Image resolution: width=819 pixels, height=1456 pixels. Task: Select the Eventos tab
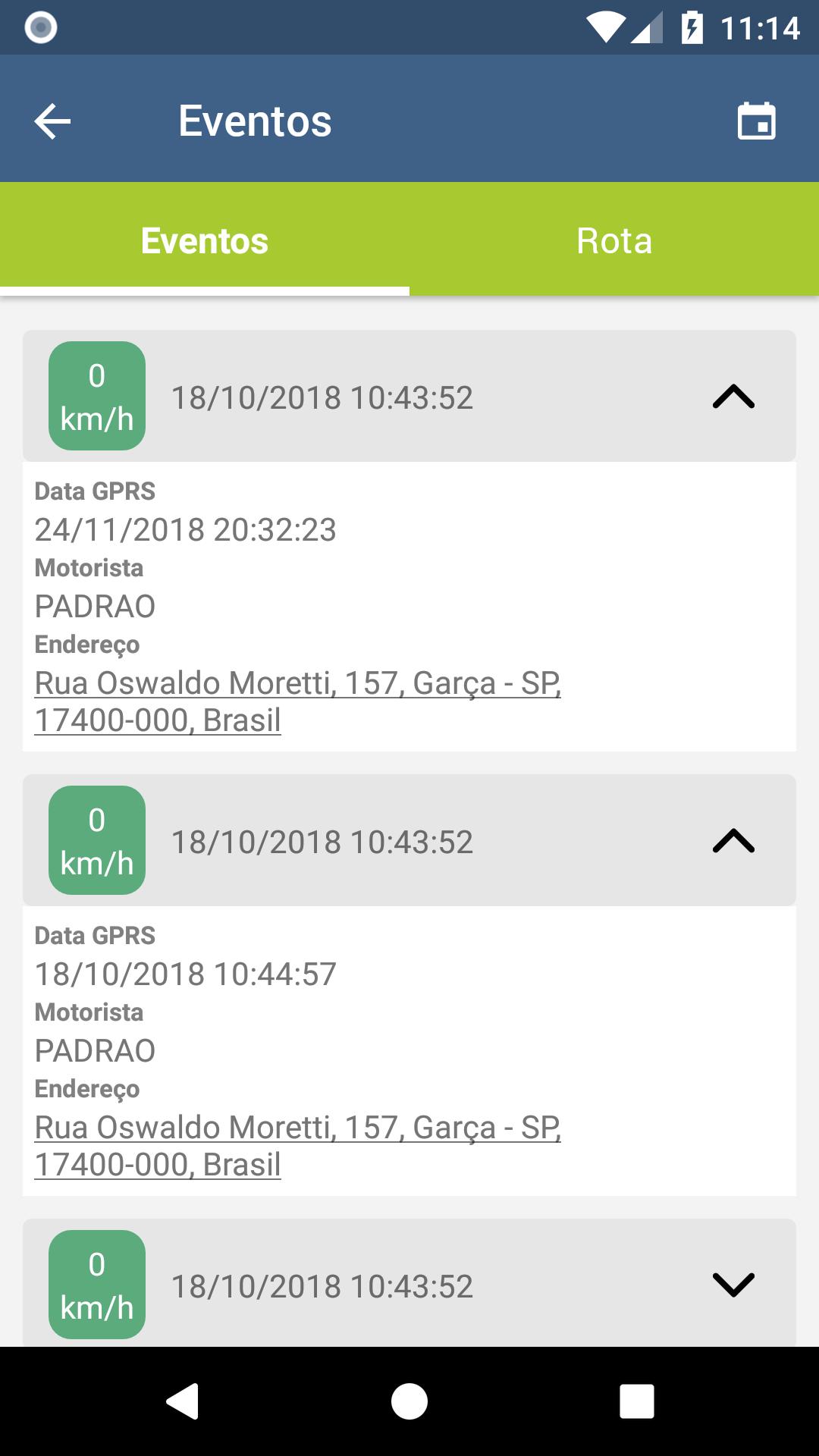(205, 241)
